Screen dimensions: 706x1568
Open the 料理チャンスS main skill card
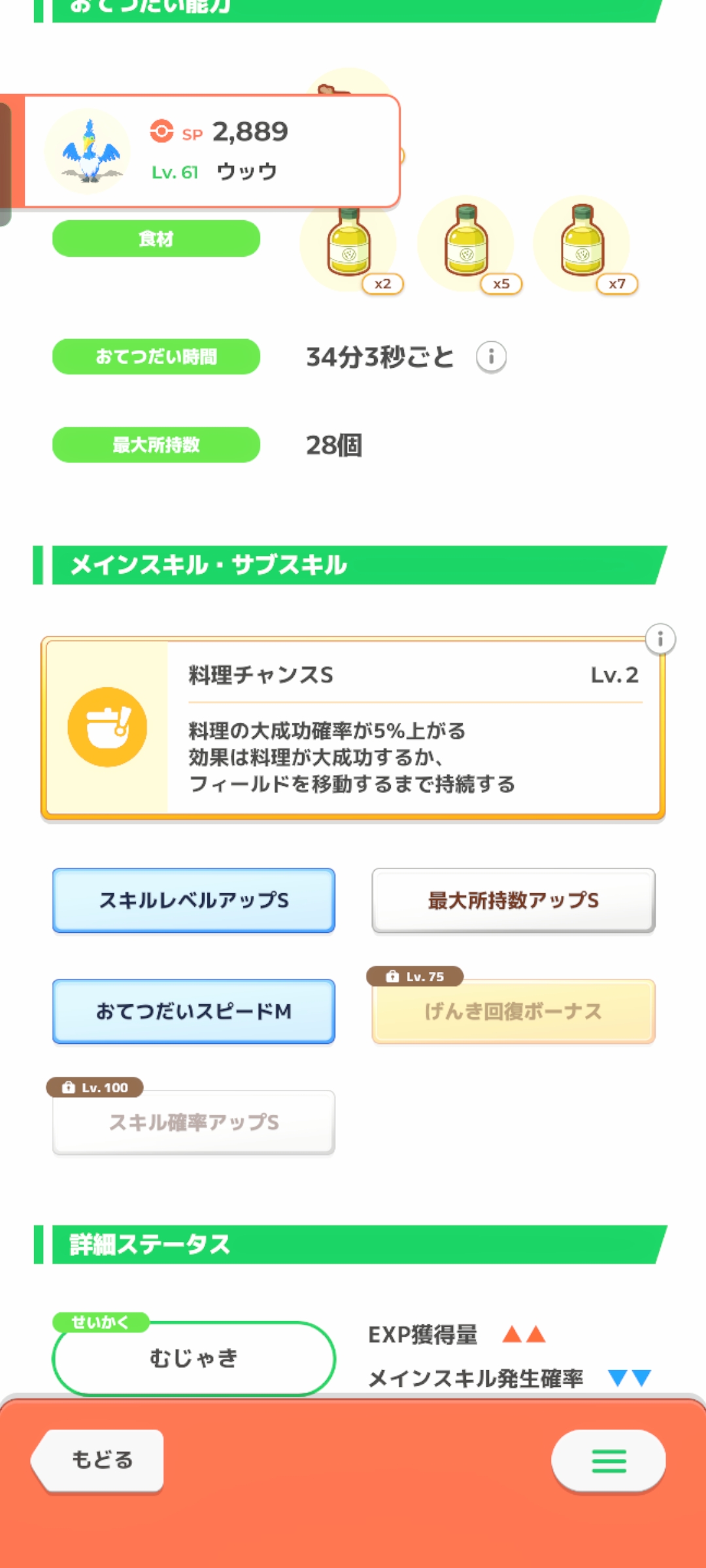pyautogui.click(x=353, y=728)
